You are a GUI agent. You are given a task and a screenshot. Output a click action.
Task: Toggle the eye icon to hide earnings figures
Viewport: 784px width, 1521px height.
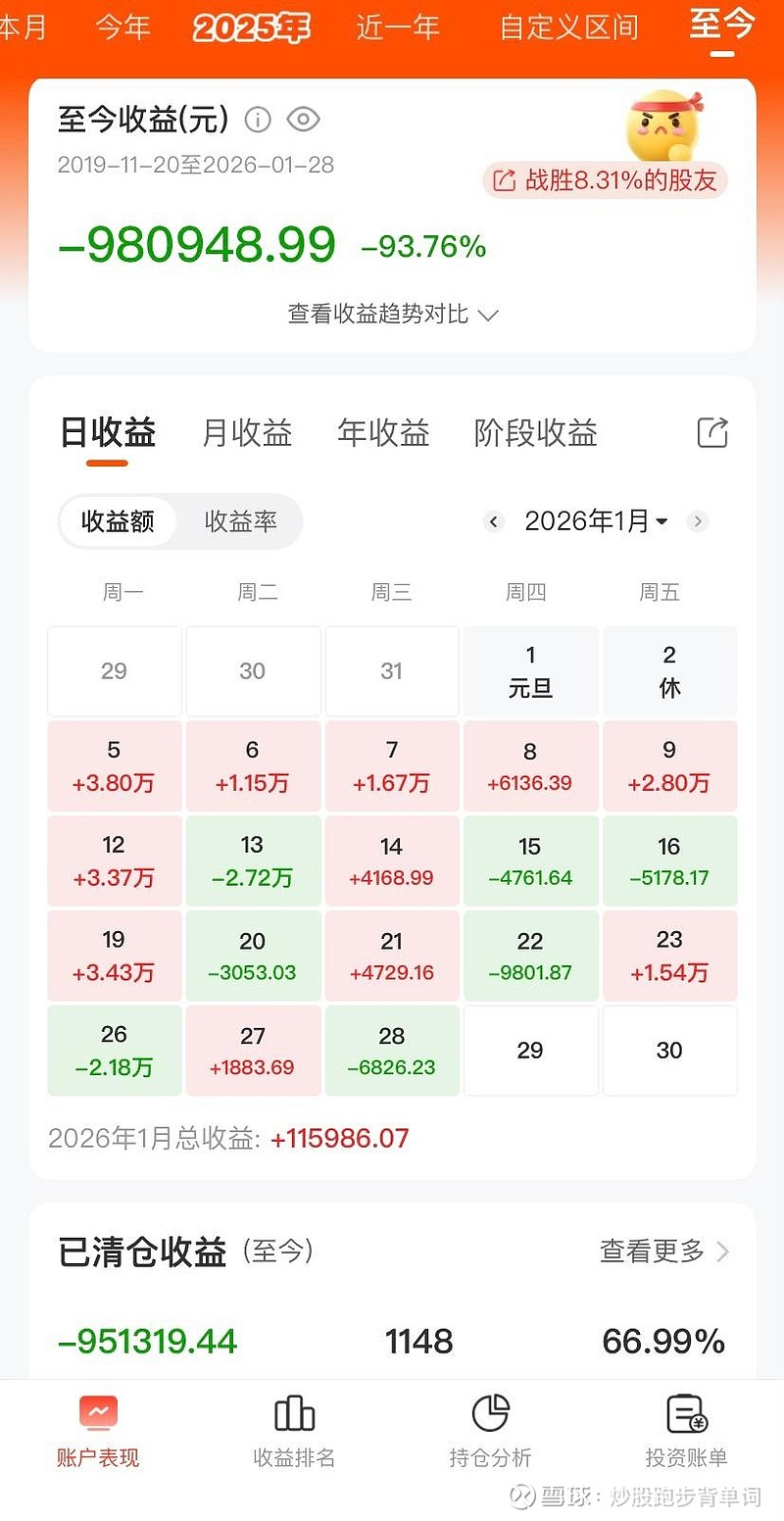(304, 120)
